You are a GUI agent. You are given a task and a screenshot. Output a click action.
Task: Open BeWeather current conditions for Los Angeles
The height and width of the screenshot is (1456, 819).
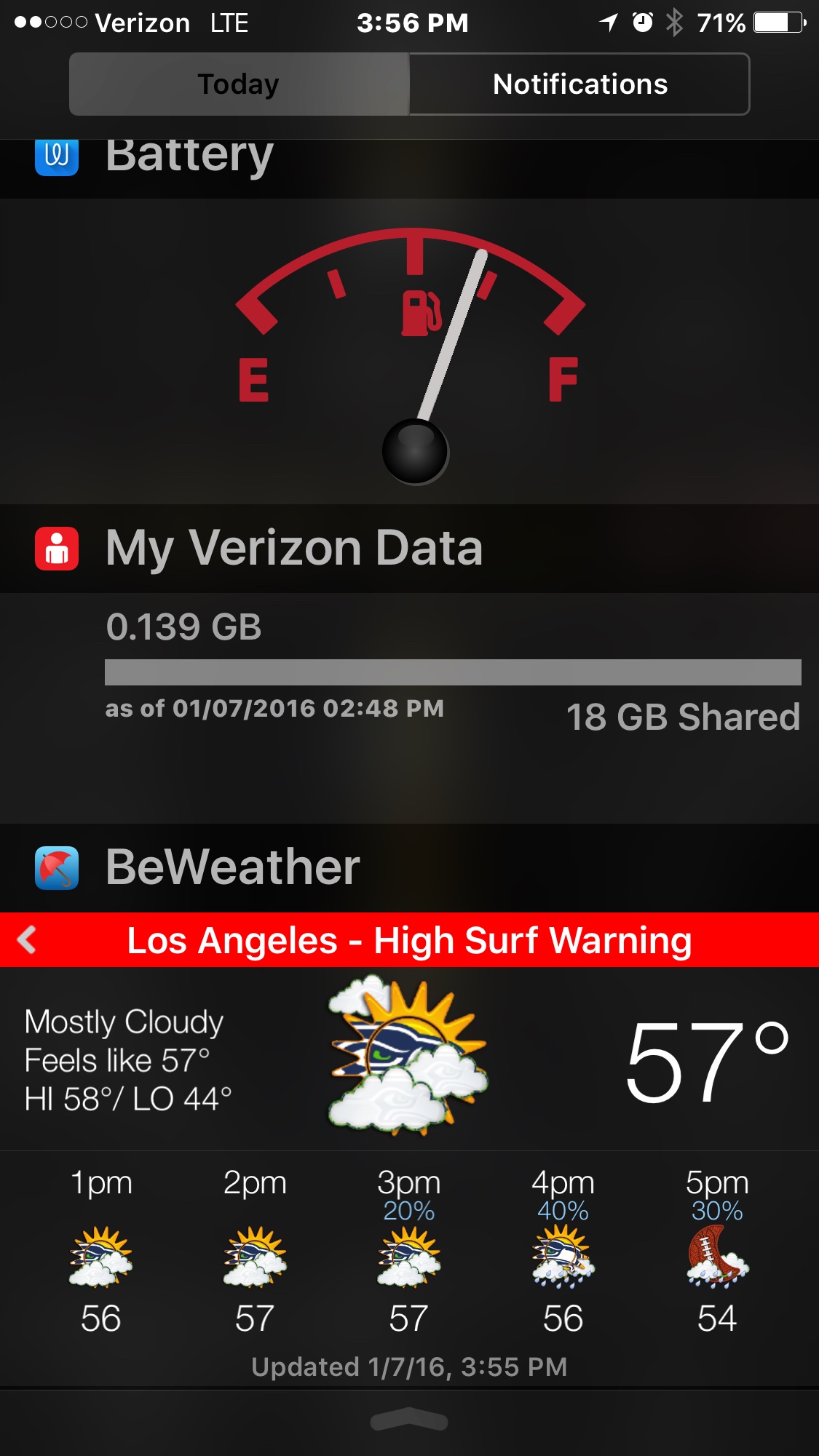click(x=409, y=1059)
